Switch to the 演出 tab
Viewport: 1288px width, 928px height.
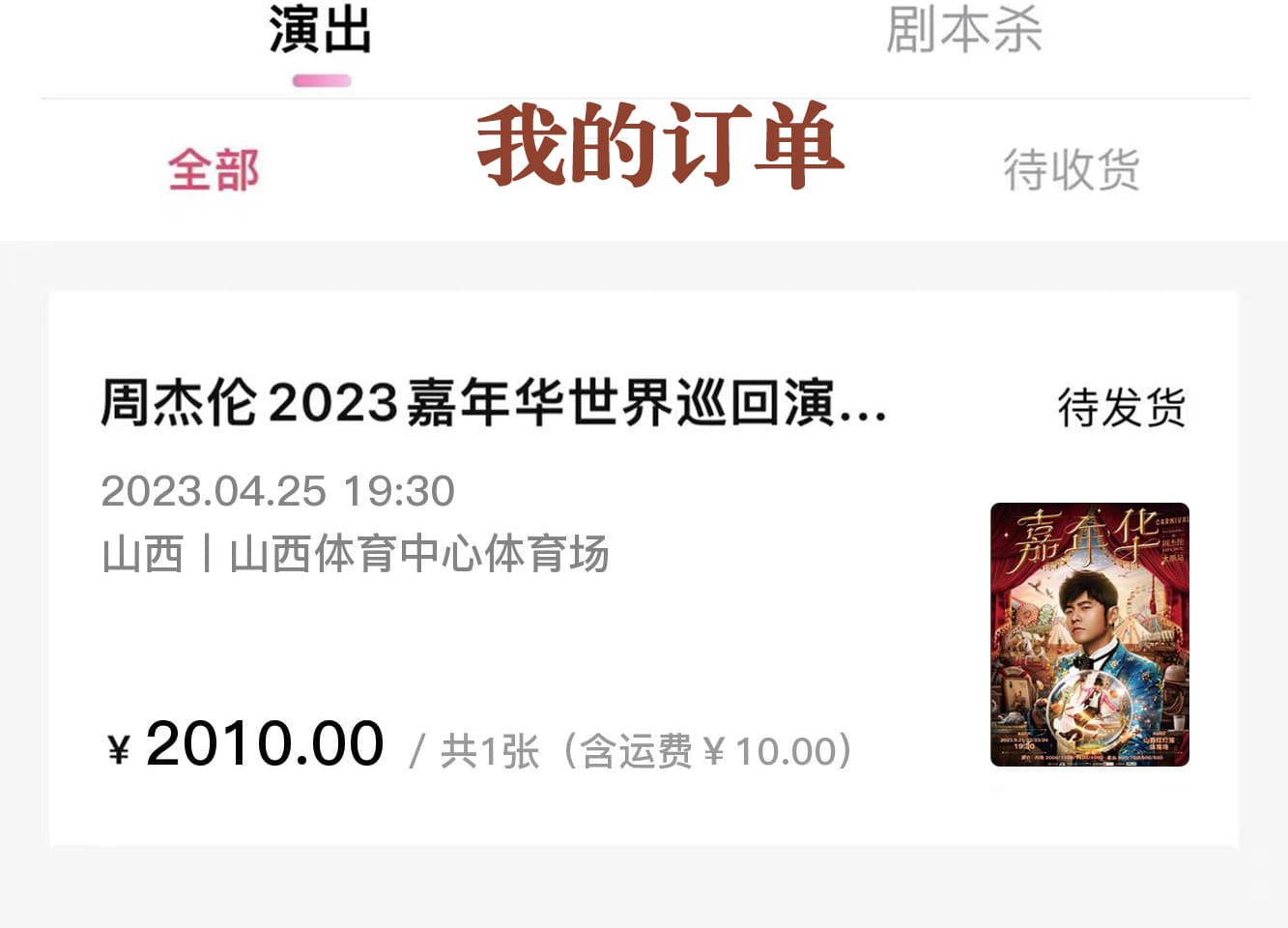pyautogui.click(x=320, y=31)
